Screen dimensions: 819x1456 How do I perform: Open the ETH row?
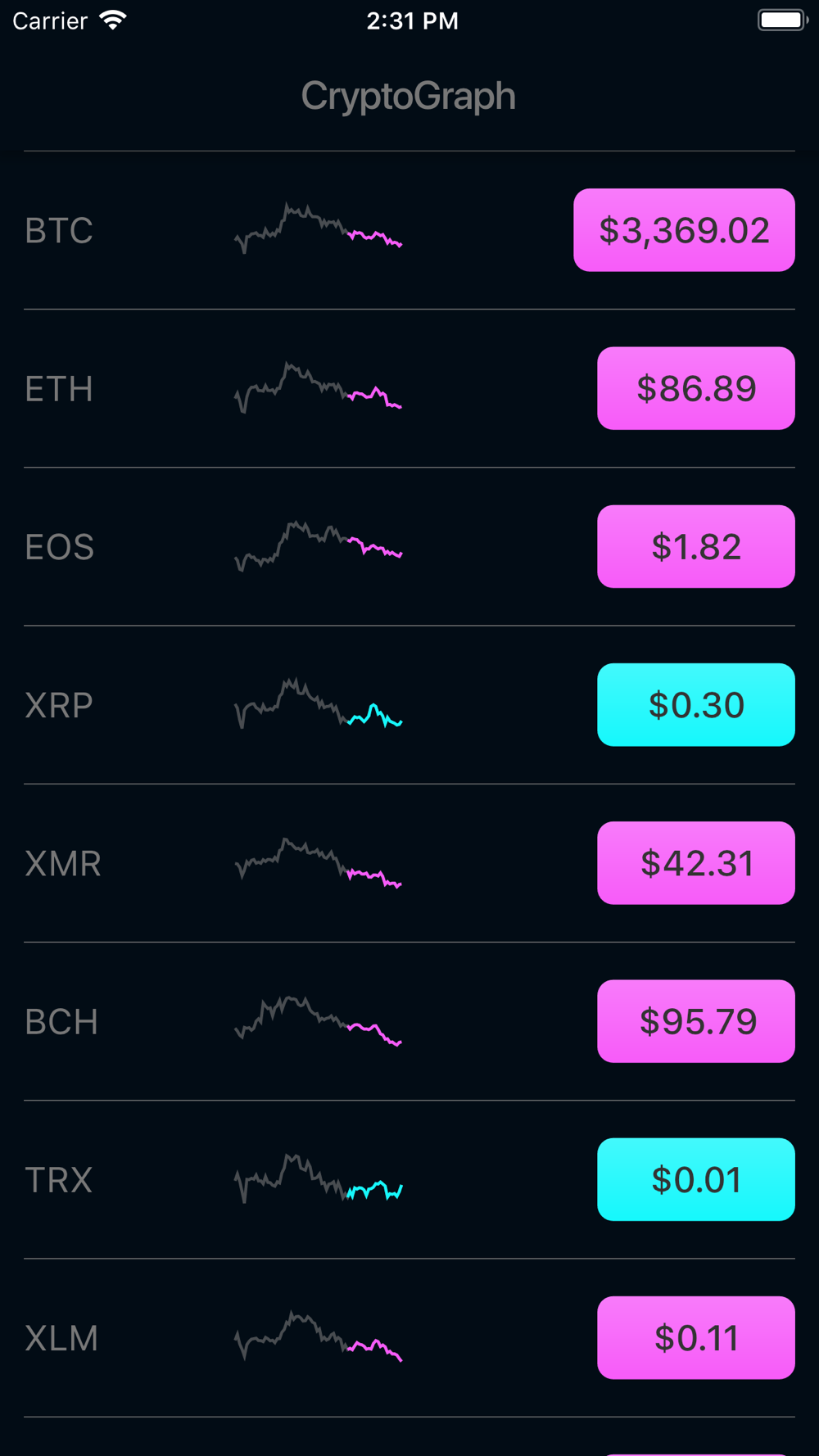(x=59, y=389)
